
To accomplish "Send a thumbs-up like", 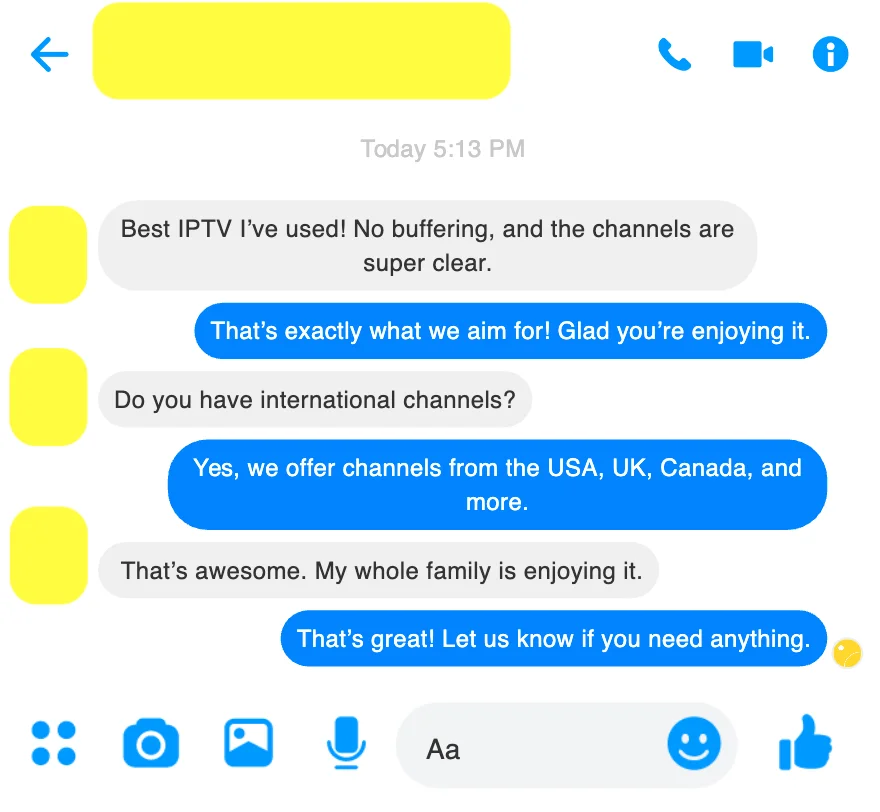I will (805, 742).
